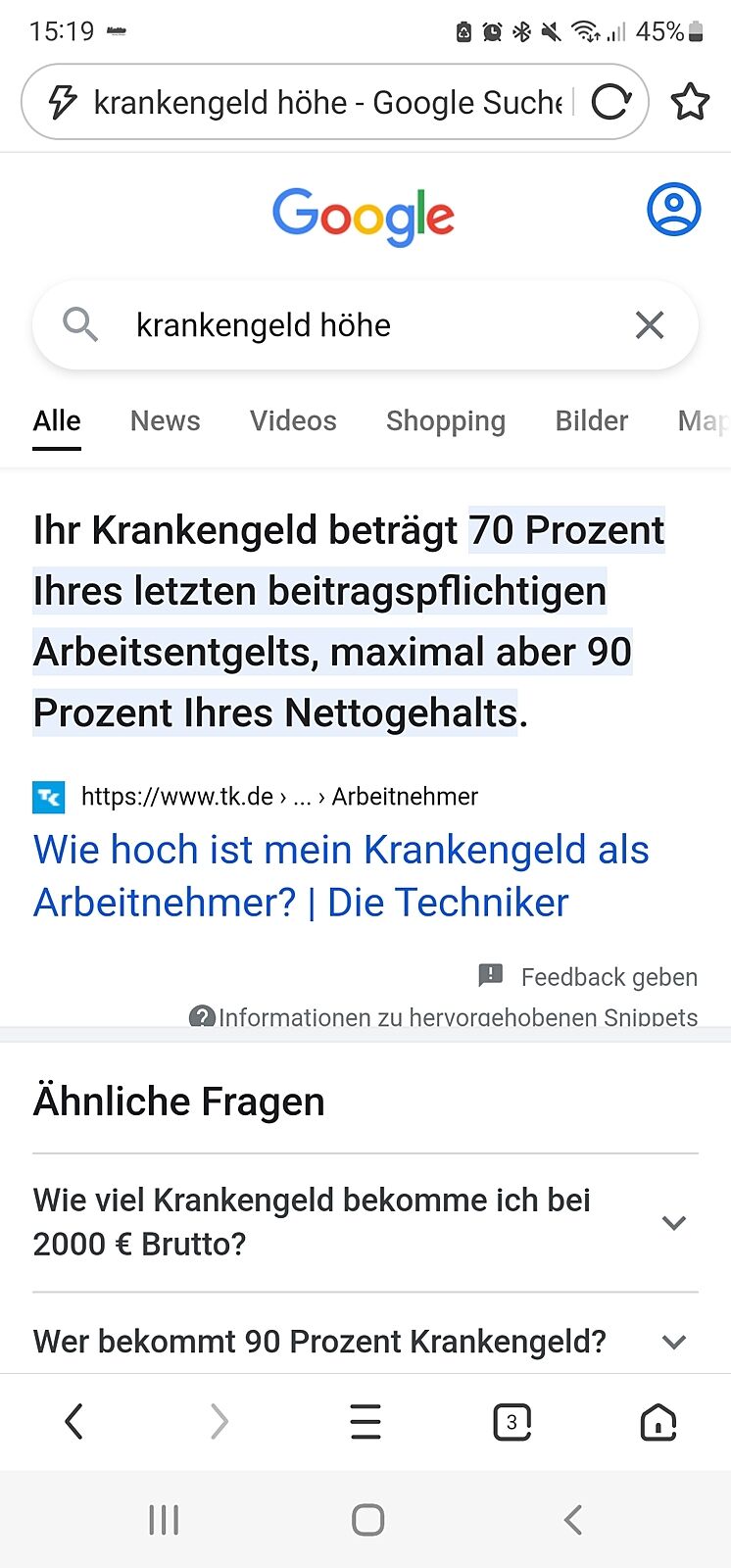Open Informationen zu hervorgehobenen Snippets
The height and width of the screenshot is (1568, 731).
pyautogui.click(x=457, y=1017)
